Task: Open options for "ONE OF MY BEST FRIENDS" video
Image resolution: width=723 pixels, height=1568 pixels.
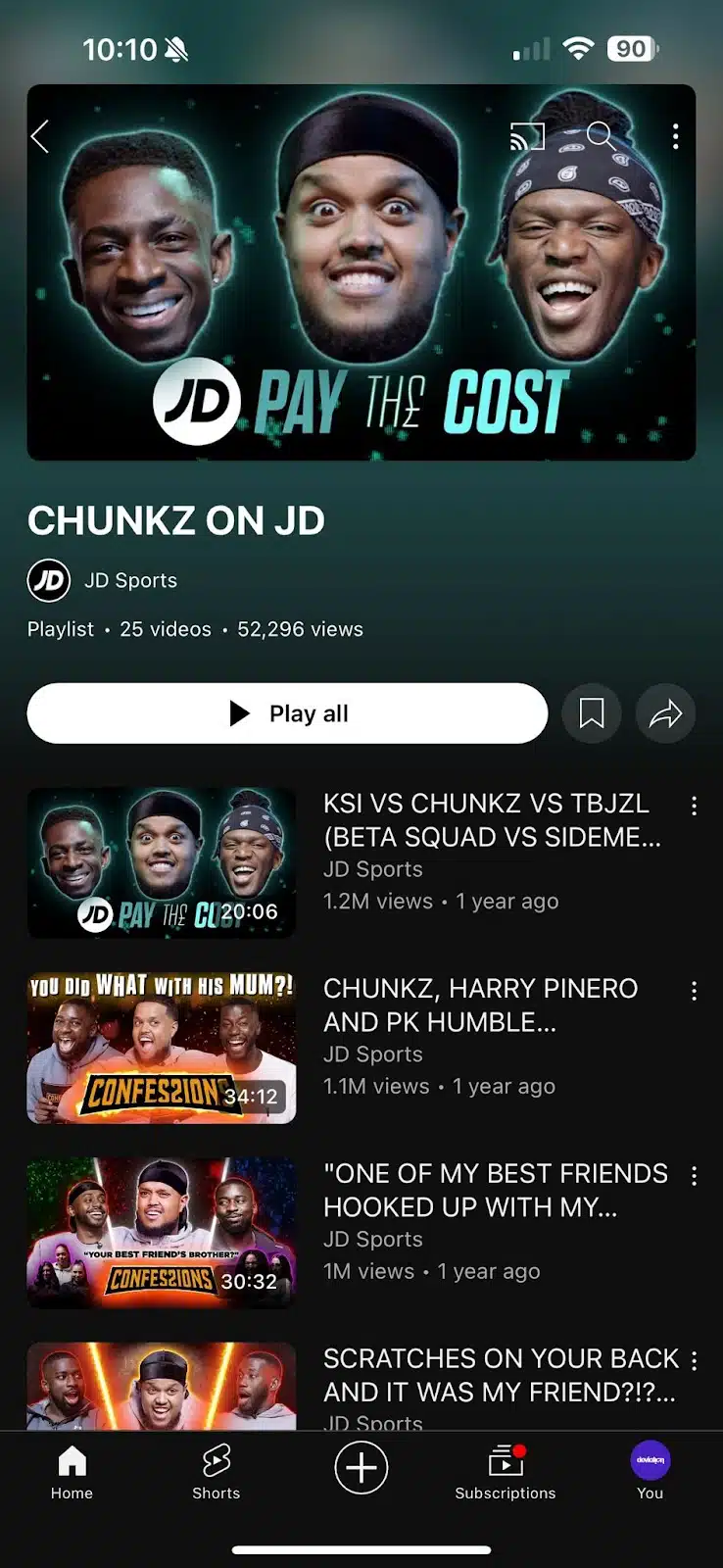Action: click(694, 1176)
